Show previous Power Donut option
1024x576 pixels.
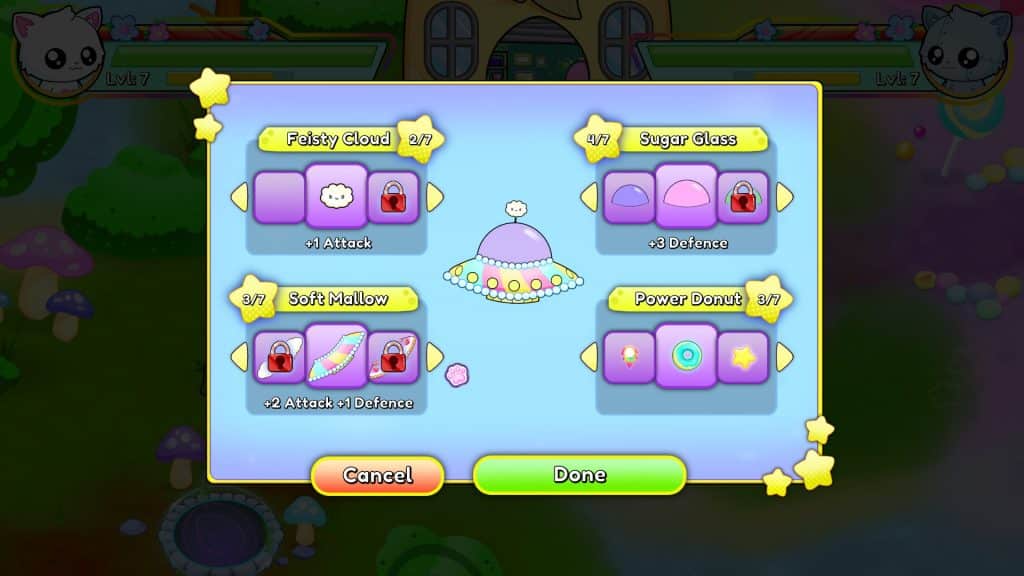[590, 357]
